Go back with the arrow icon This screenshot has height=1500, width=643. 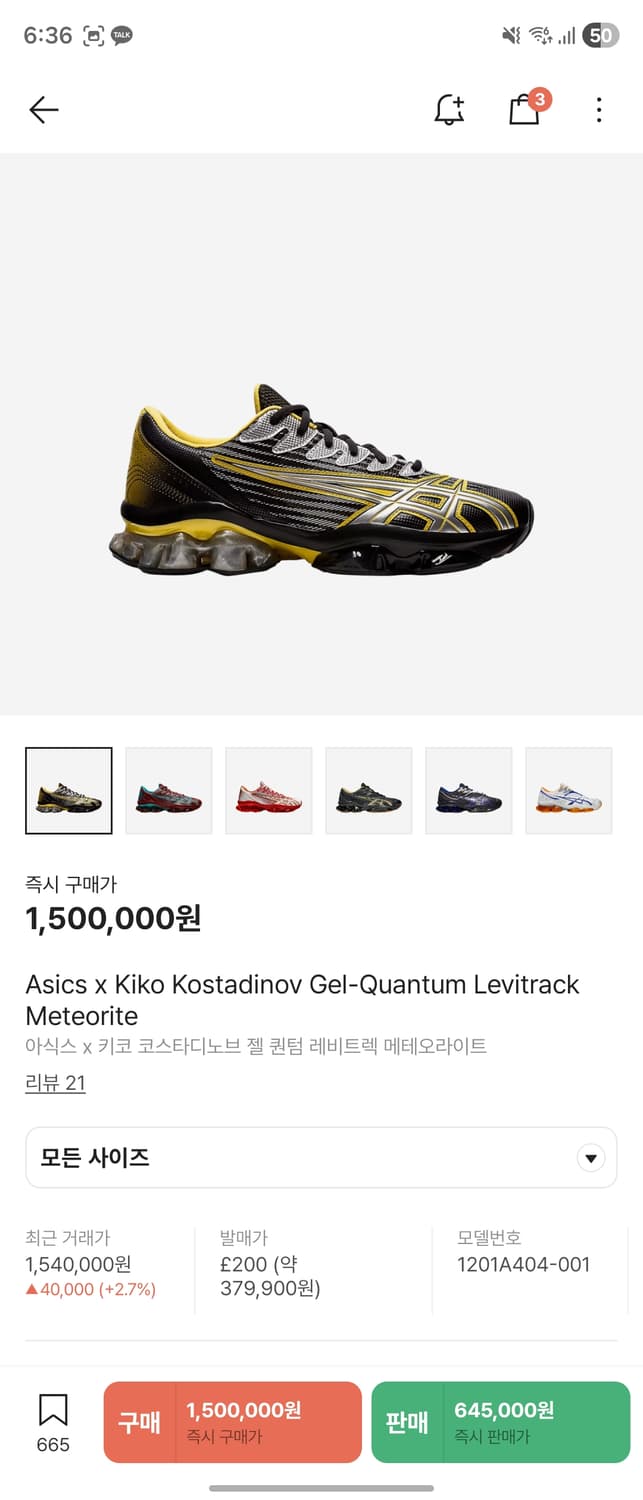[44, 110]
